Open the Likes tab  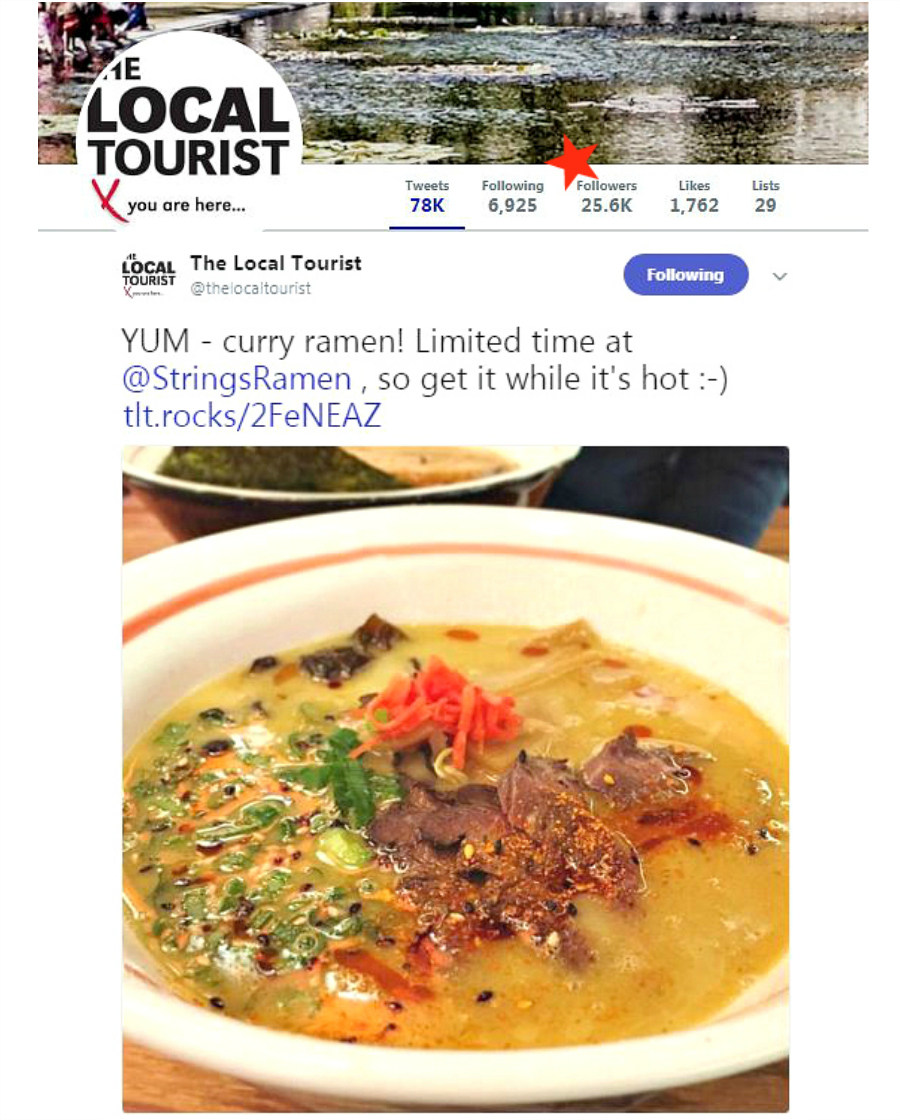[x=694, y=197]
